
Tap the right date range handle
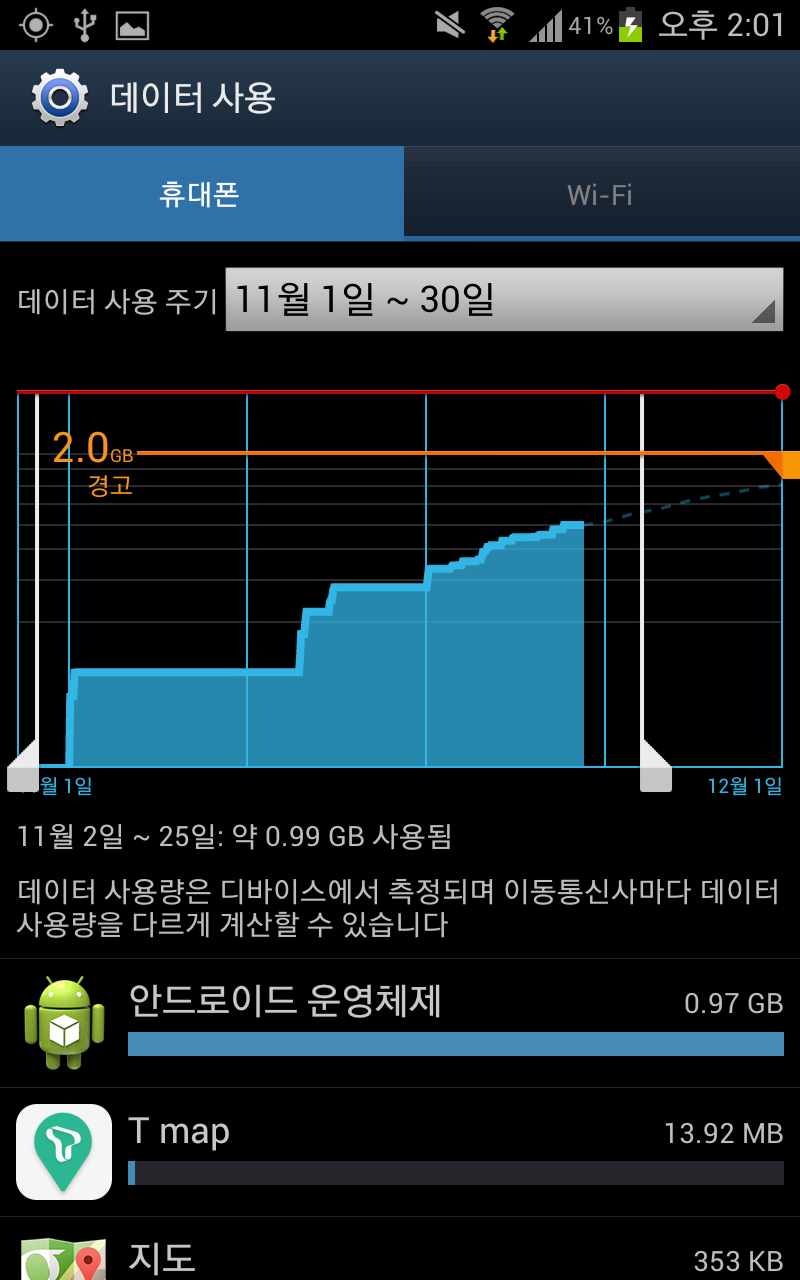pos(656,770)
